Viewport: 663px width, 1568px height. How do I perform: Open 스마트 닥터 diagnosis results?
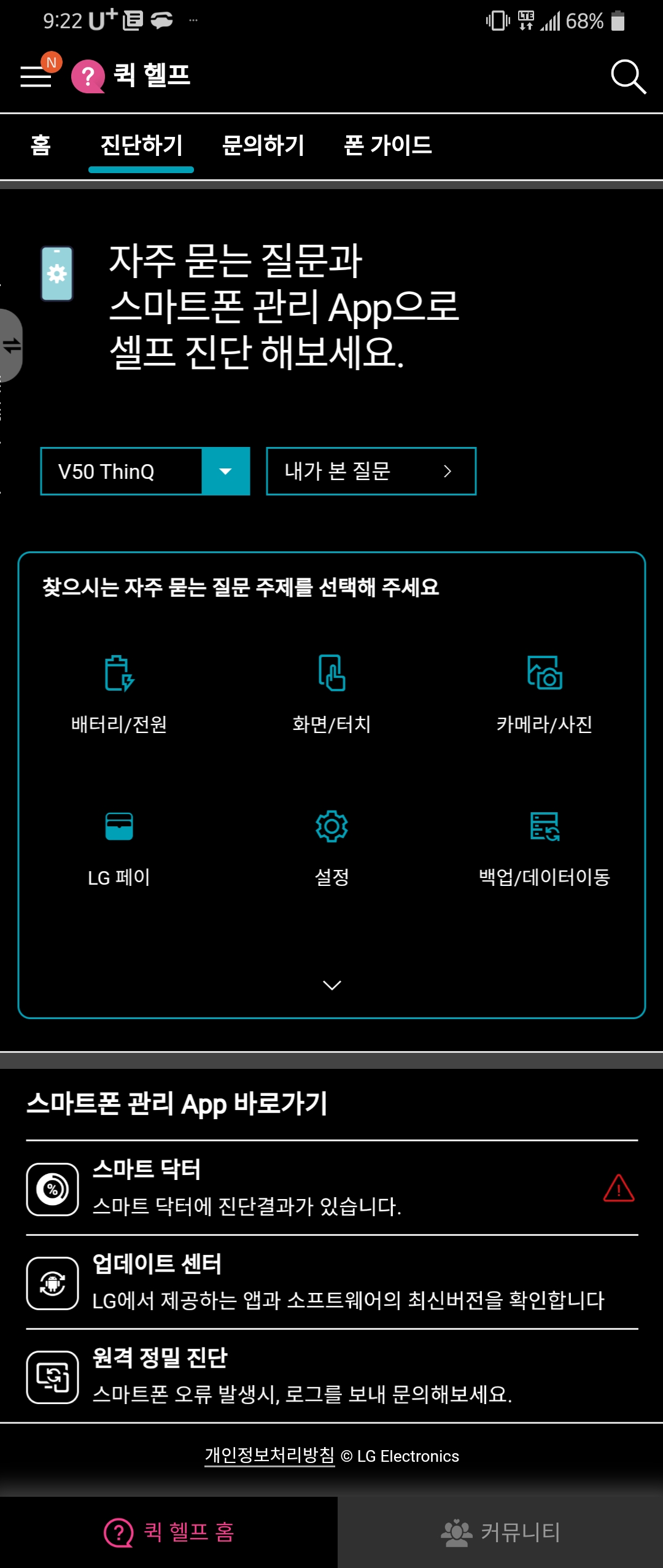331,1189
